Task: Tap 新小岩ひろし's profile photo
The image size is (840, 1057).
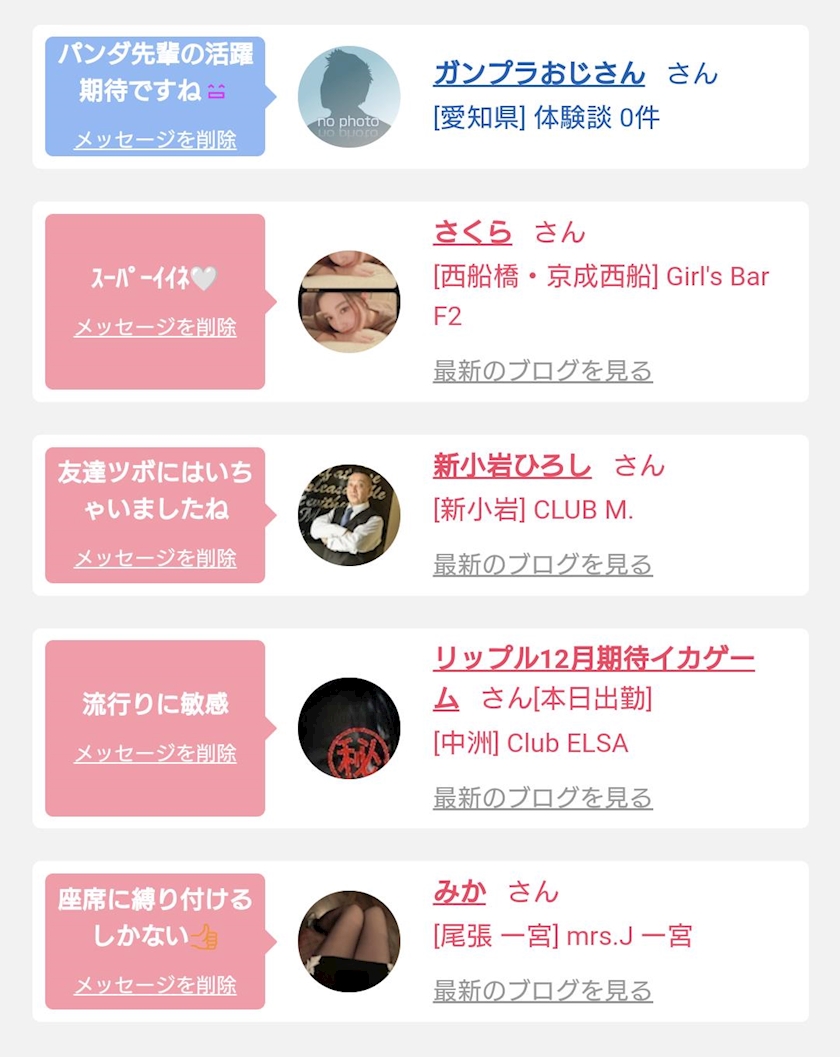Action: [x=349, y=515]
